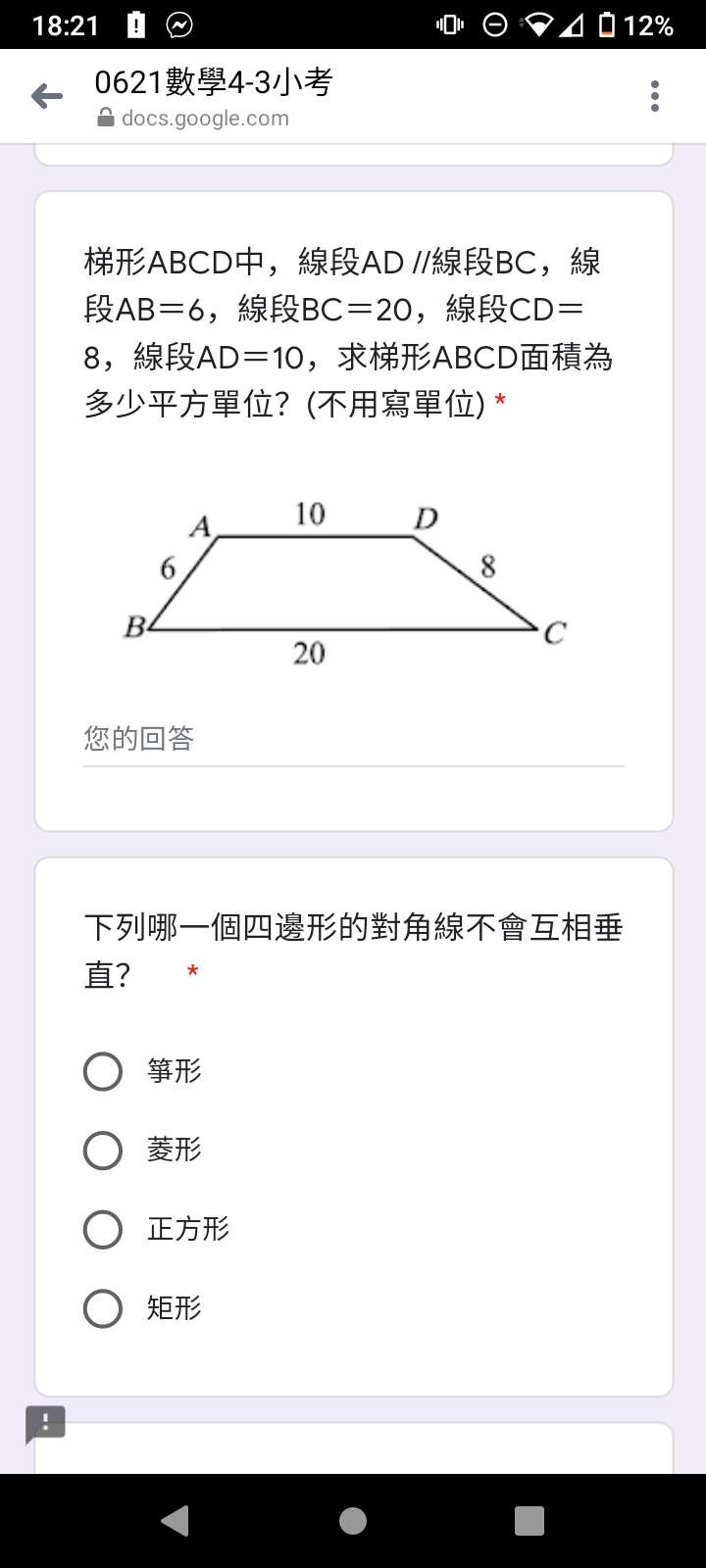
Task: Pick 正方形 as the answer
Action: point(103,1229)
